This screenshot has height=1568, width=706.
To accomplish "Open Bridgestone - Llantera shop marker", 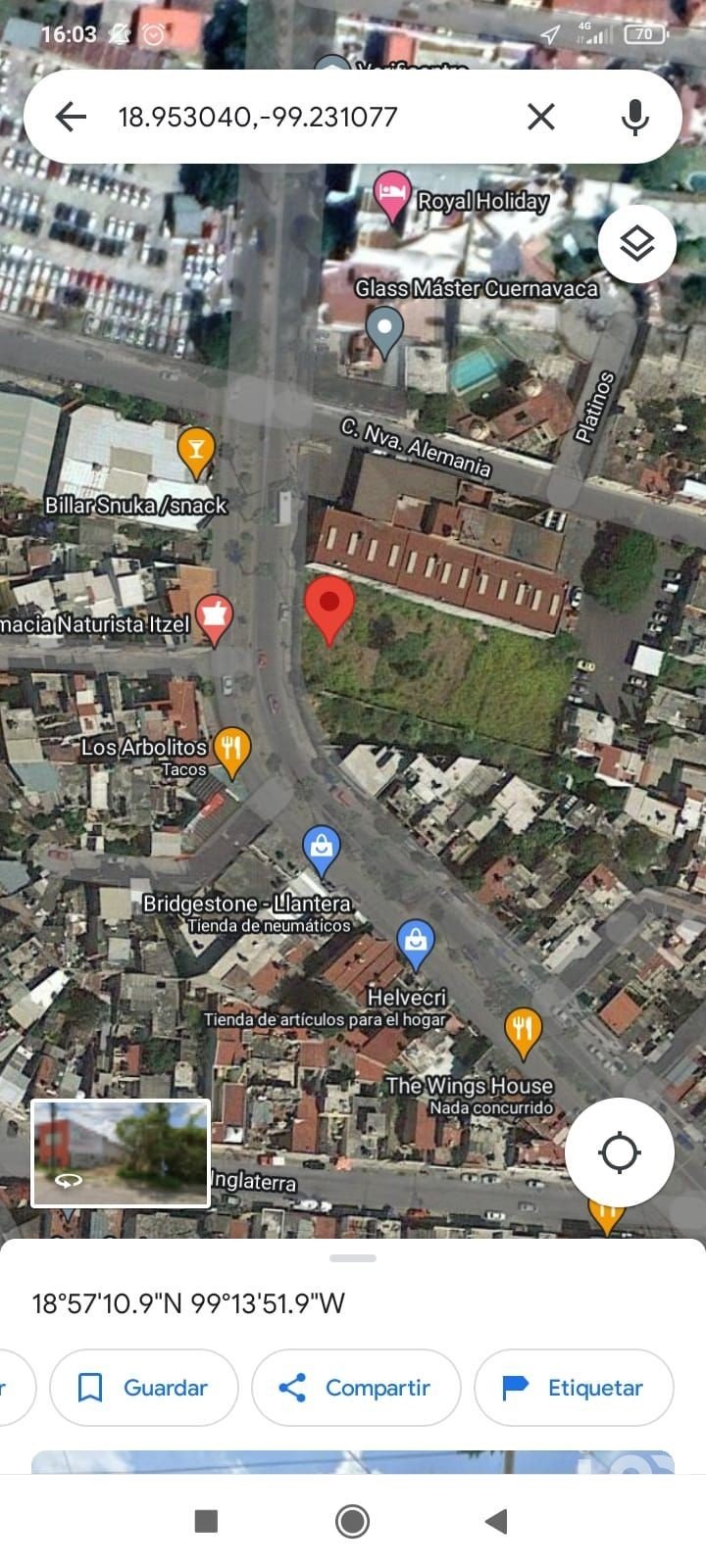I will coord(322,848).
